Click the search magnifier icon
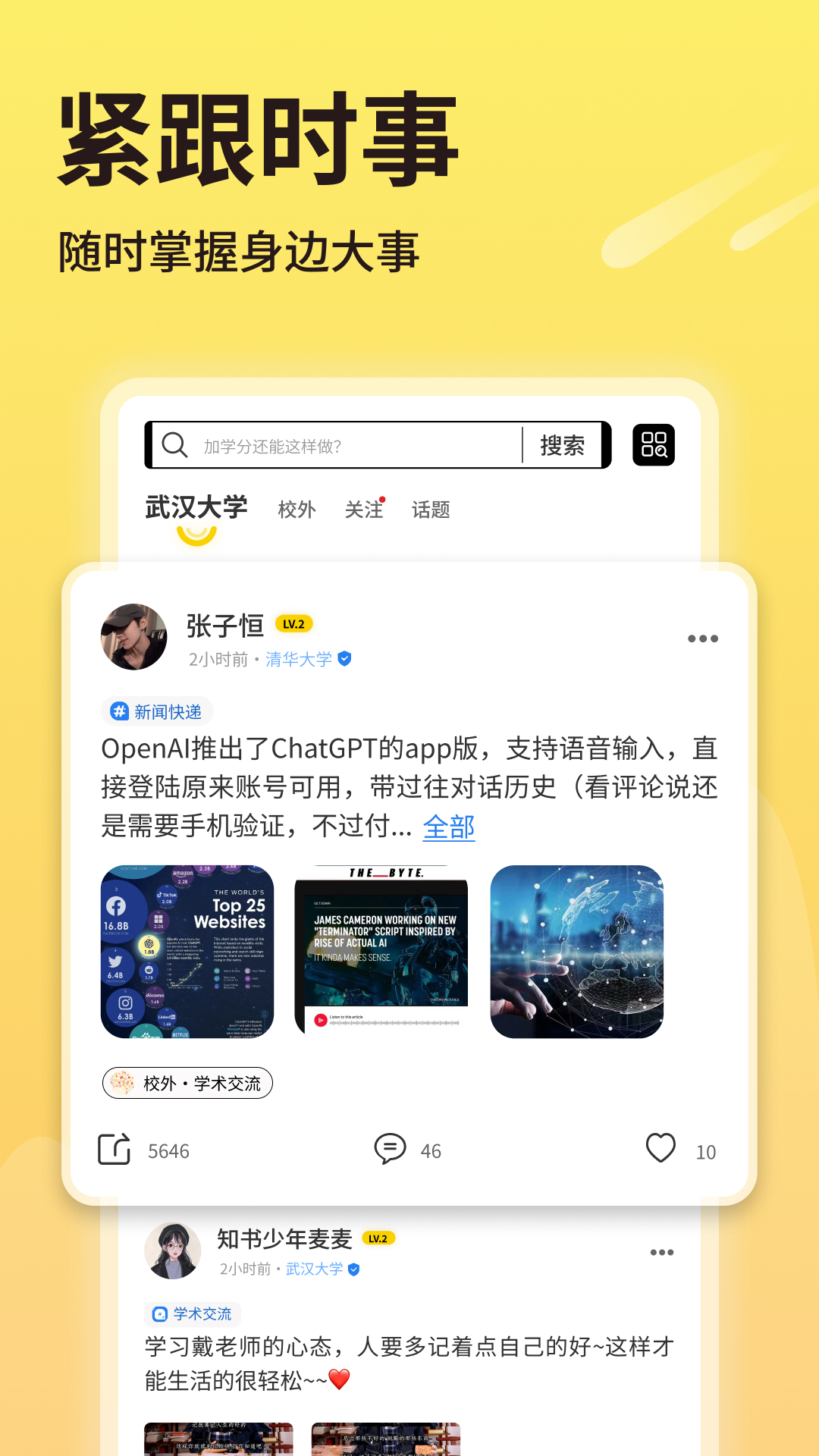819x1456 pixels. click(x=174, y=444)
